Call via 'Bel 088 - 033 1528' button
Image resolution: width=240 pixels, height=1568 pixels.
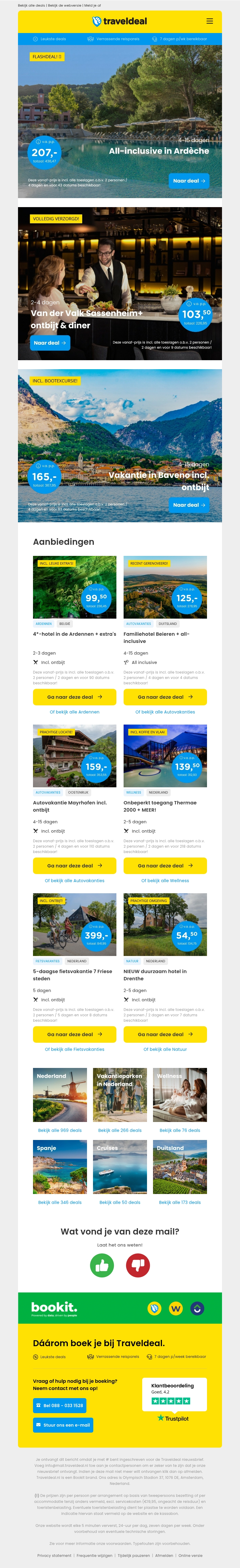tap(60, 1406)
